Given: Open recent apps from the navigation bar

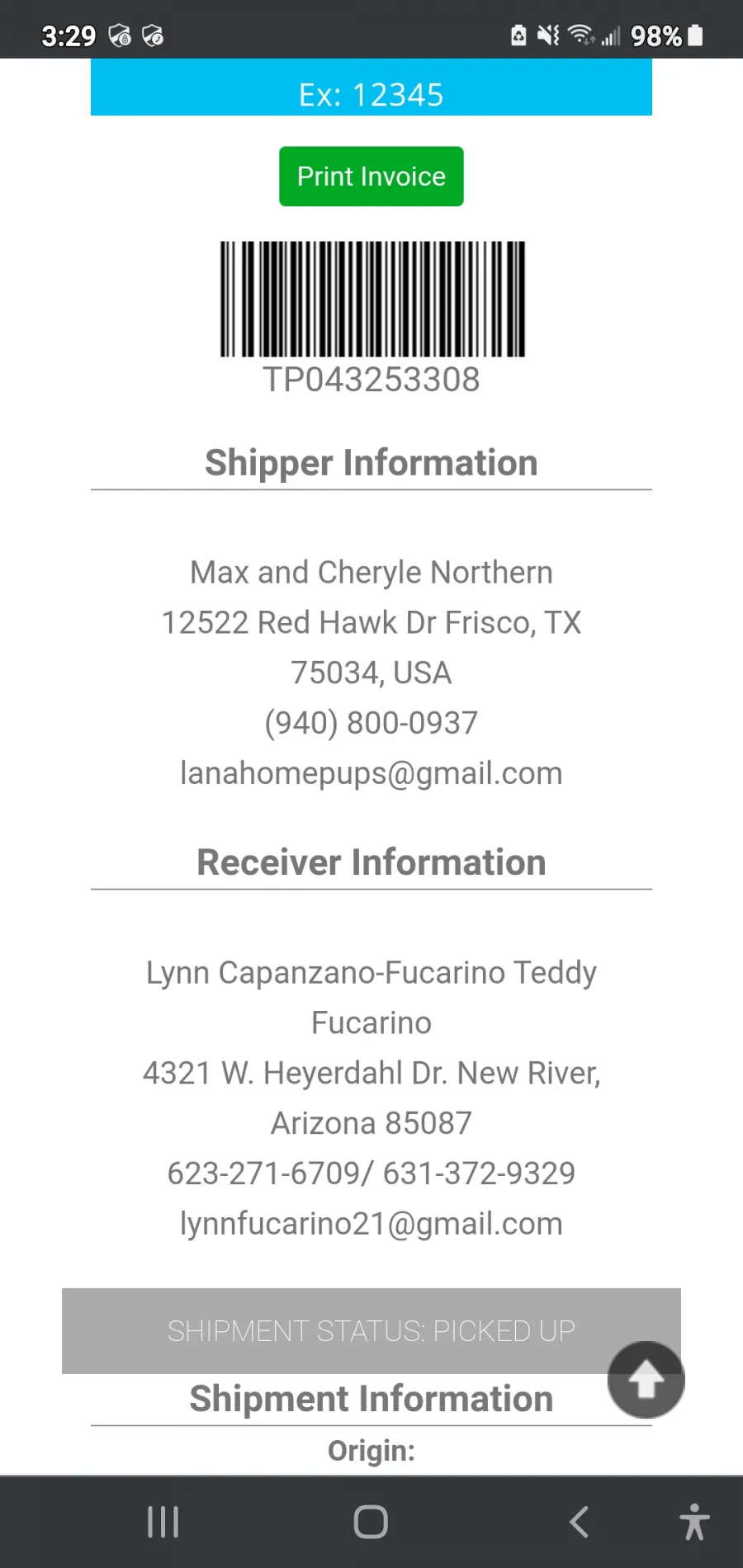Looking at the screenshot, I should click(163, 1522).
